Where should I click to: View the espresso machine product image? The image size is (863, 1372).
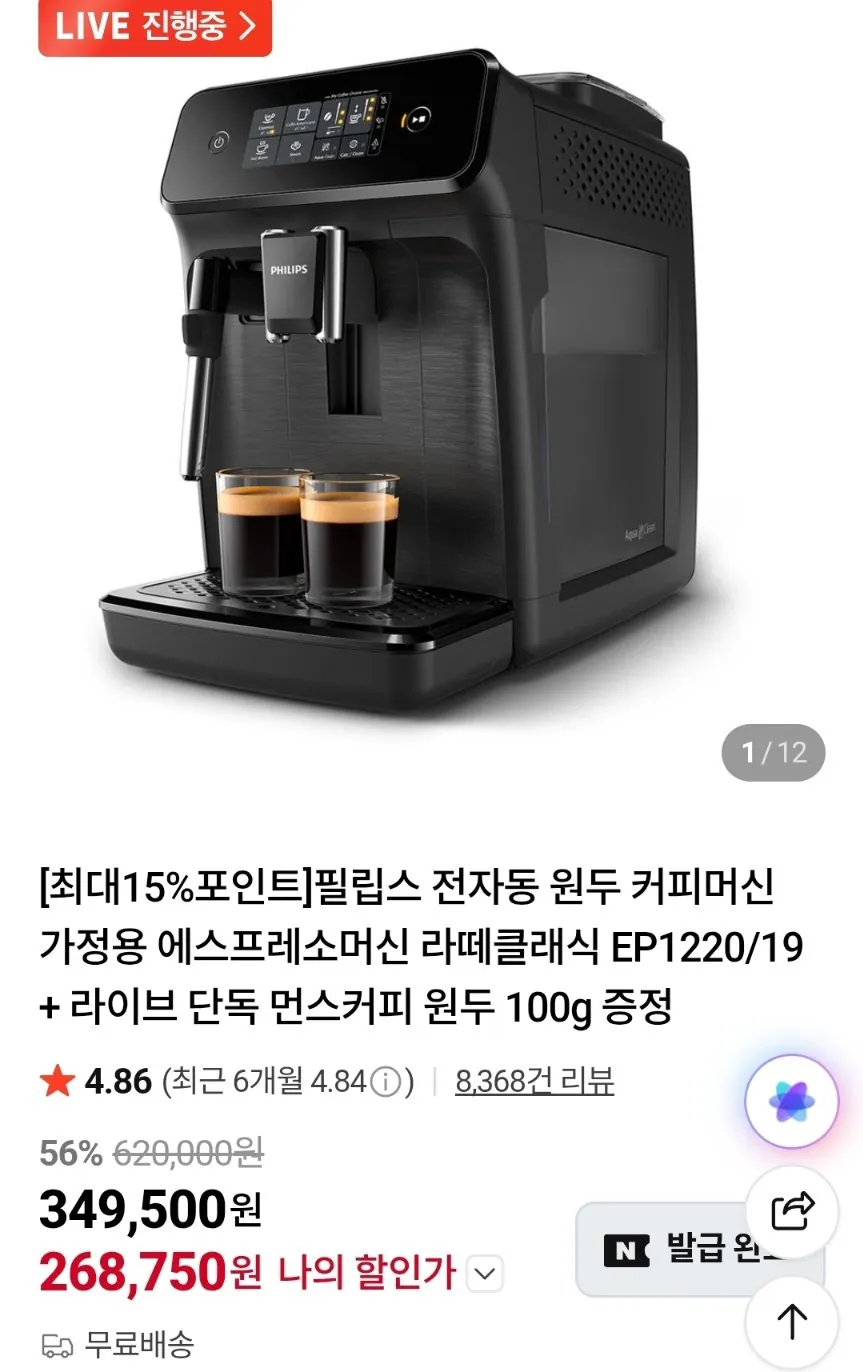pos(400,400)
